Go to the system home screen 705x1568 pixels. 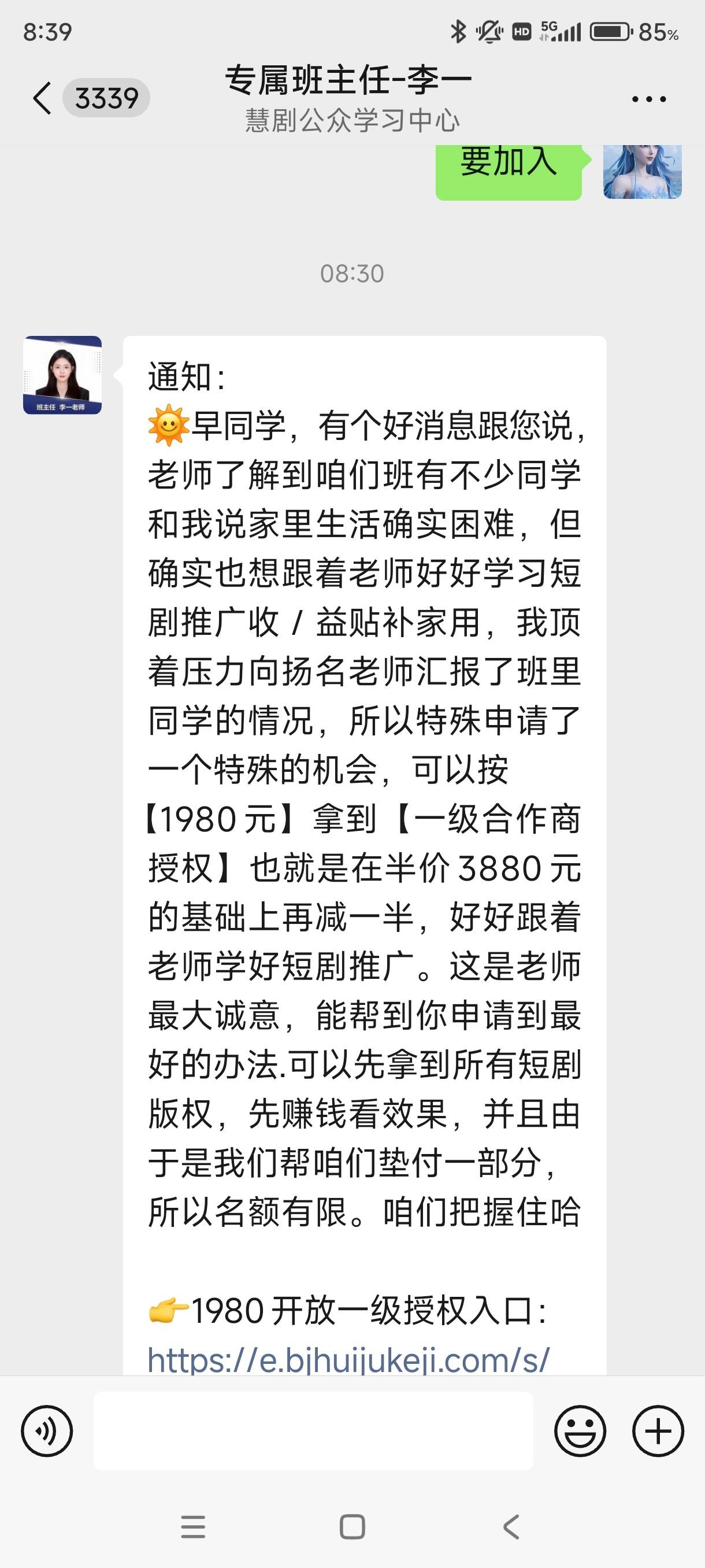(352, 1526)
